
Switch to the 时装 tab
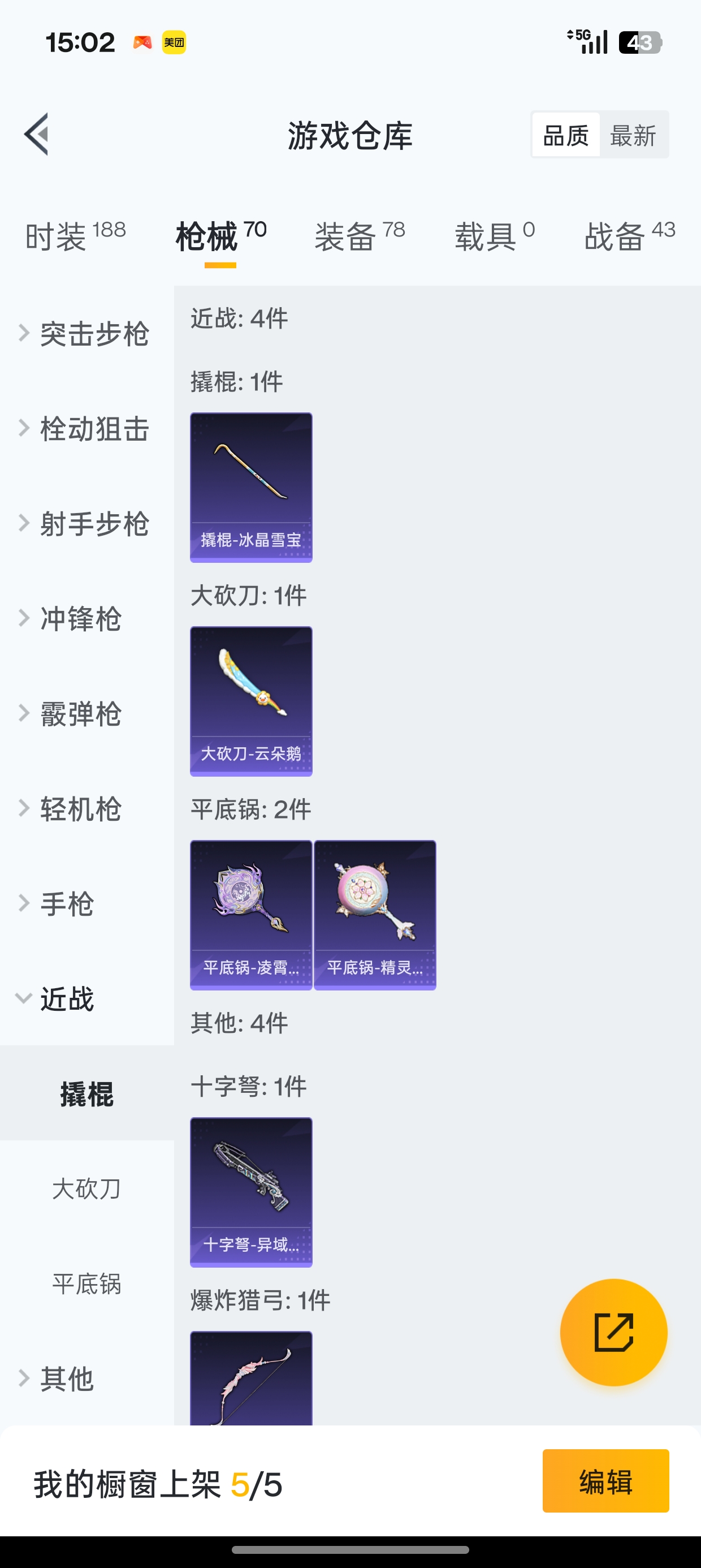point(75,235)
